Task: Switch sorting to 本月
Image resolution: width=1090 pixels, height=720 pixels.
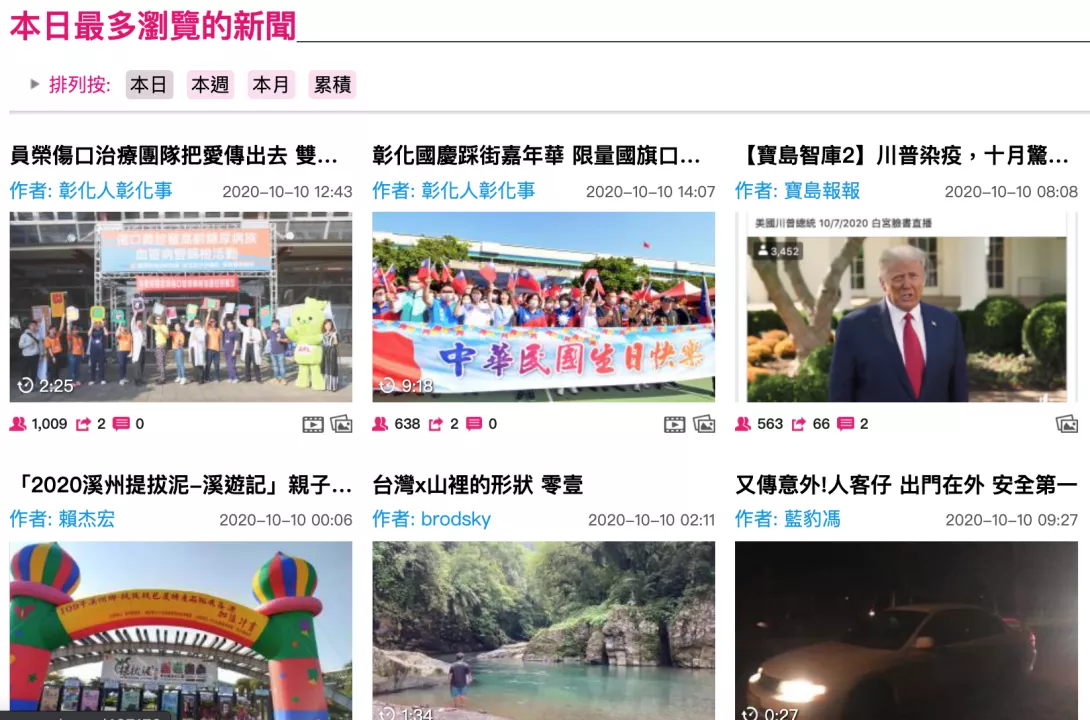Action: [x=271, y=85]
